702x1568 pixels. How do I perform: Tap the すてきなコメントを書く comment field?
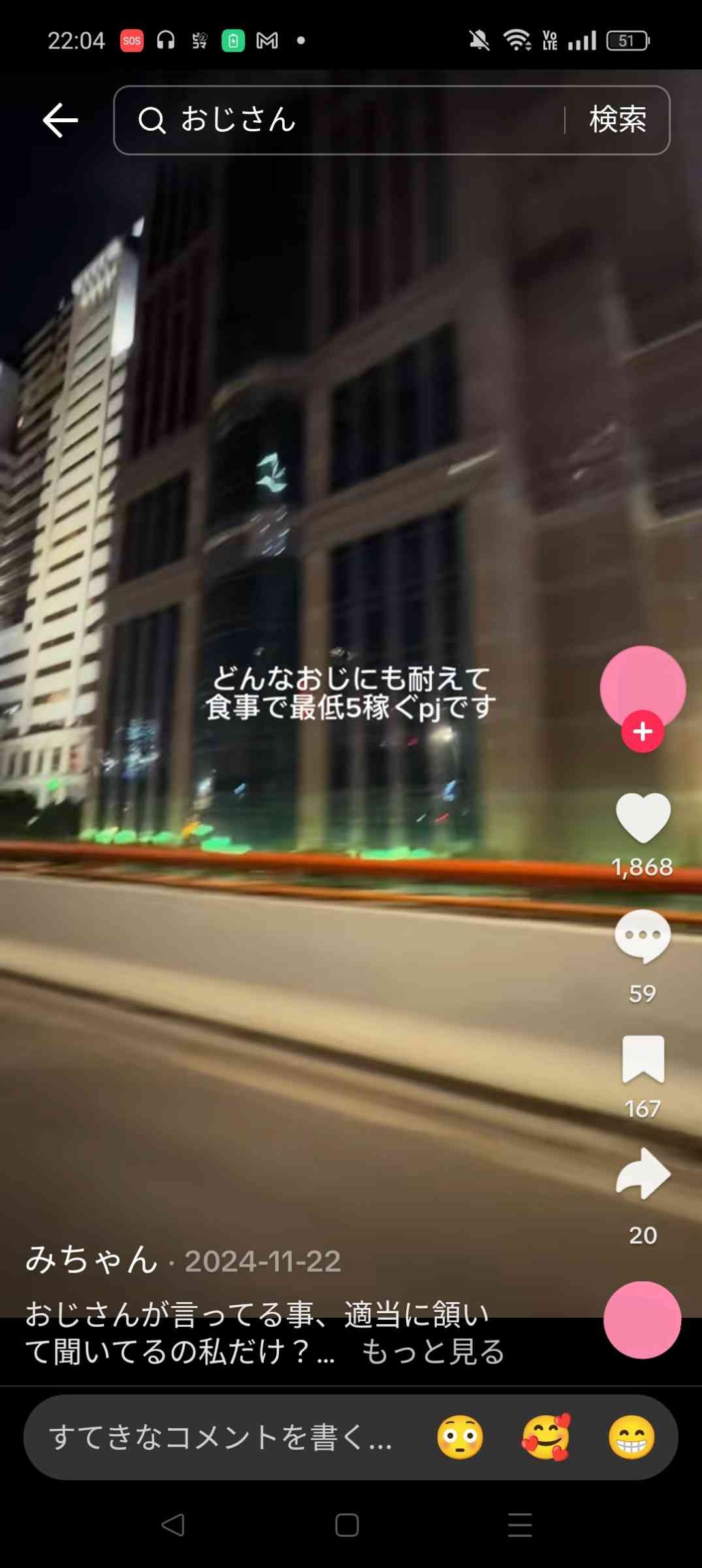tap(221, 1437)
